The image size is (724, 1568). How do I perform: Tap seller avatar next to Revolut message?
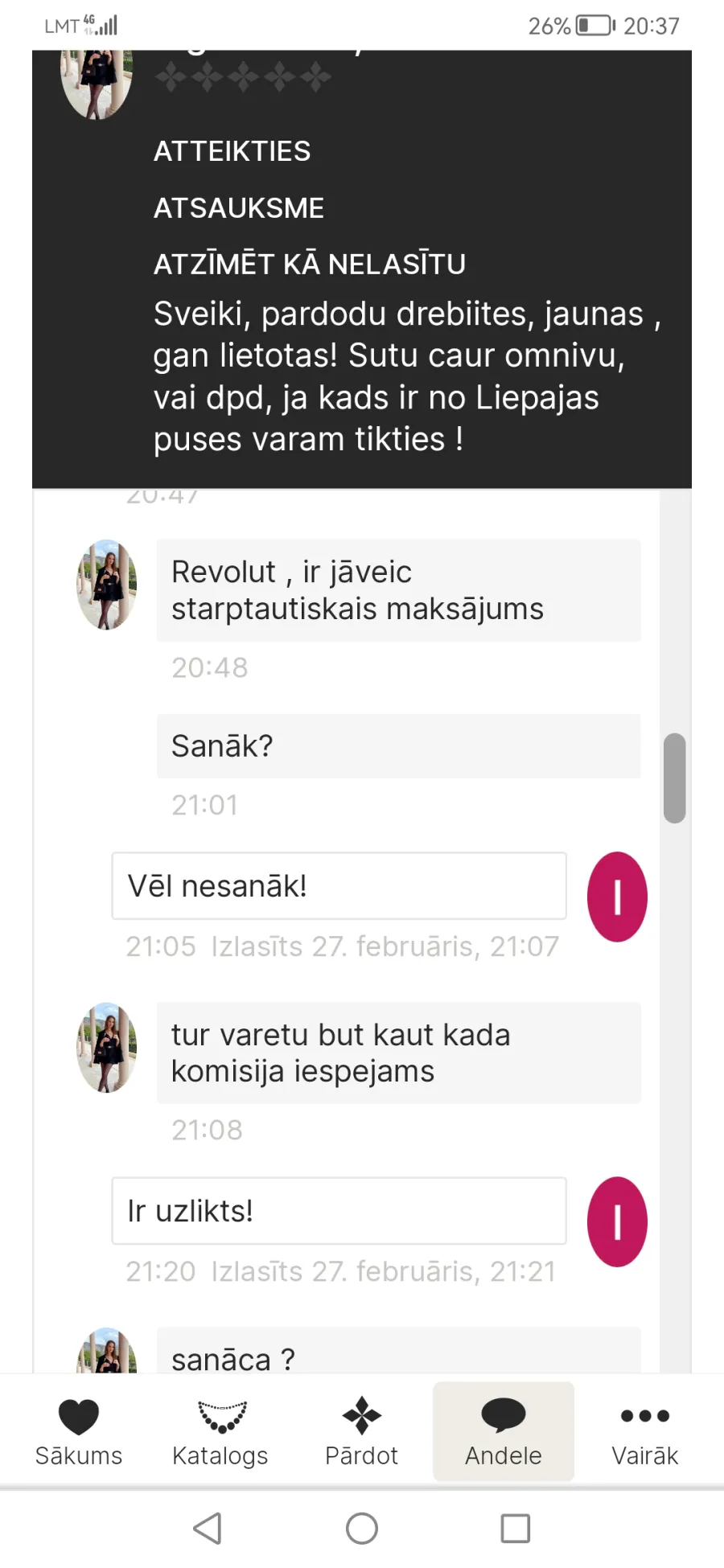[x=106, y=585]
